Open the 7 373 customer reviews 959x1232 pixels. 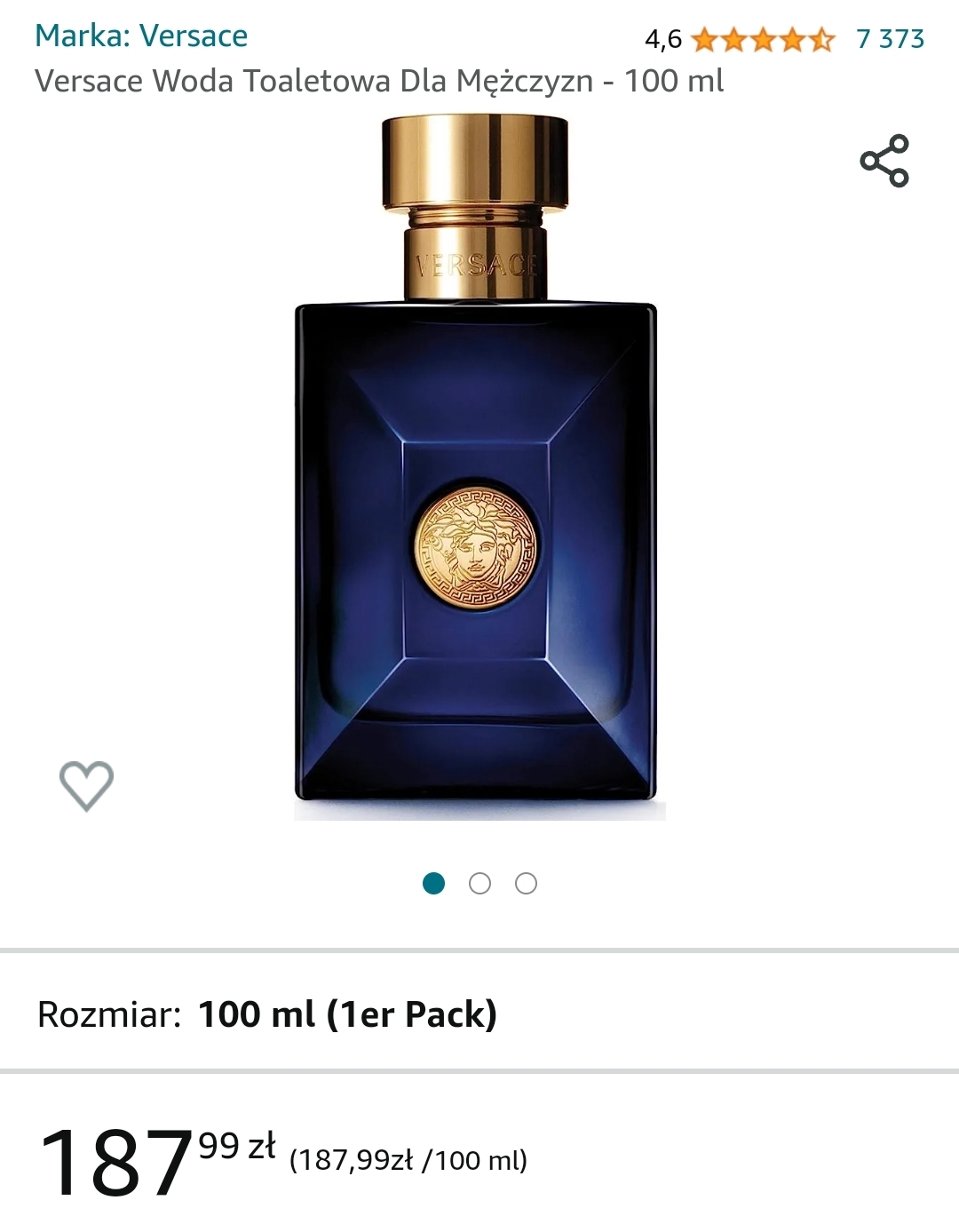click(x=890, y=39)
